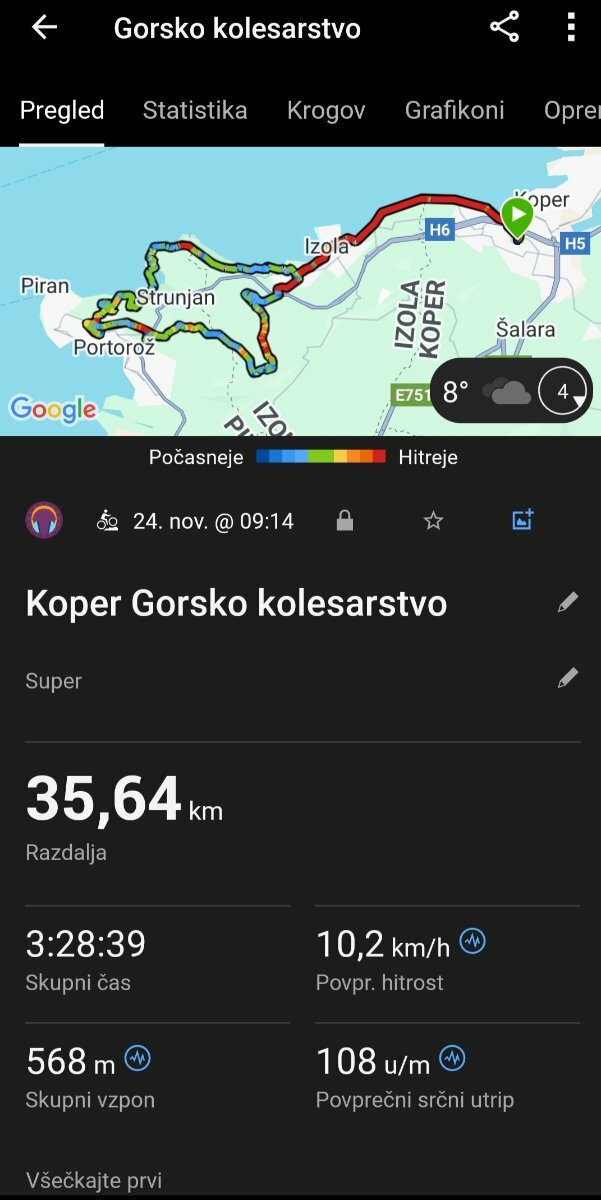This screenshot has height=1200, width=601.
Task: Open average heart rate insight icon
Action: coord(453,1057)
